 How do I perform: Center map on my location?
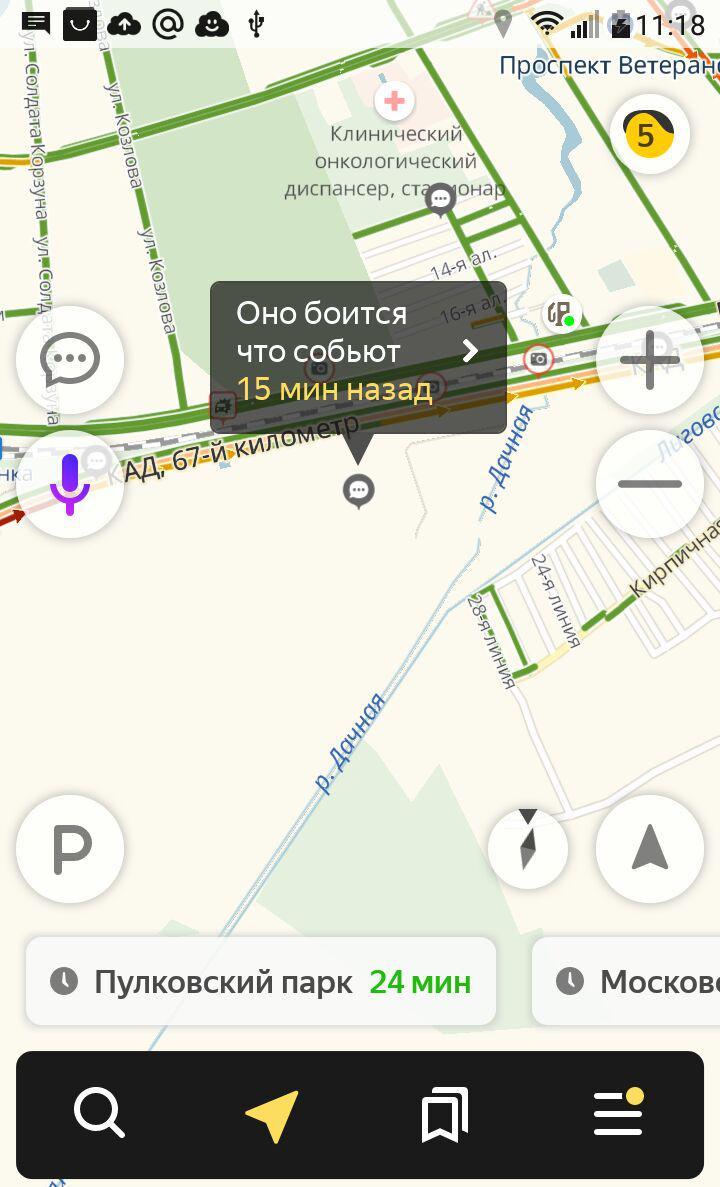click(650, 849)
